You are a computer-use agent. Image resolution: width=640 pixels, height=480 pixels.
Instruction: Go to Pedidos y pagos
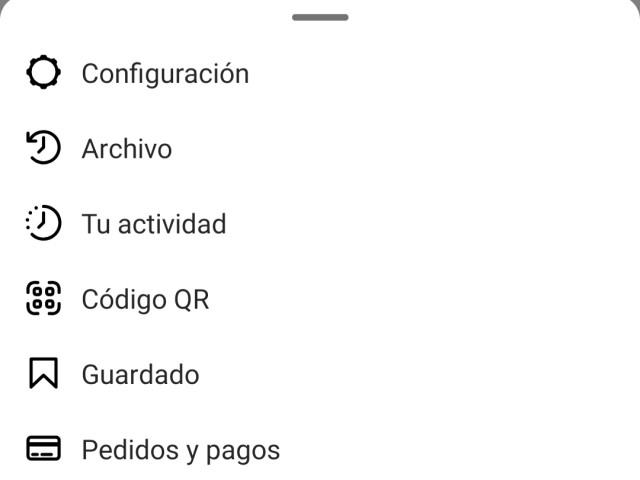[180, 450]
